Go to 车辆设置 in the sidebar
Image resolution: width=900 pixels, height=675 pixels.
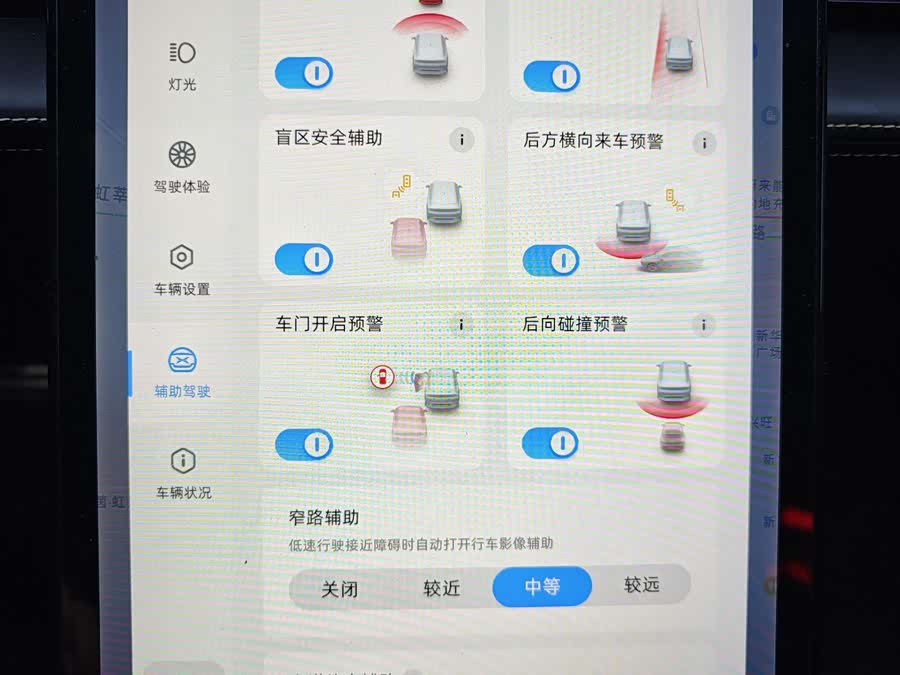[182, 269]
